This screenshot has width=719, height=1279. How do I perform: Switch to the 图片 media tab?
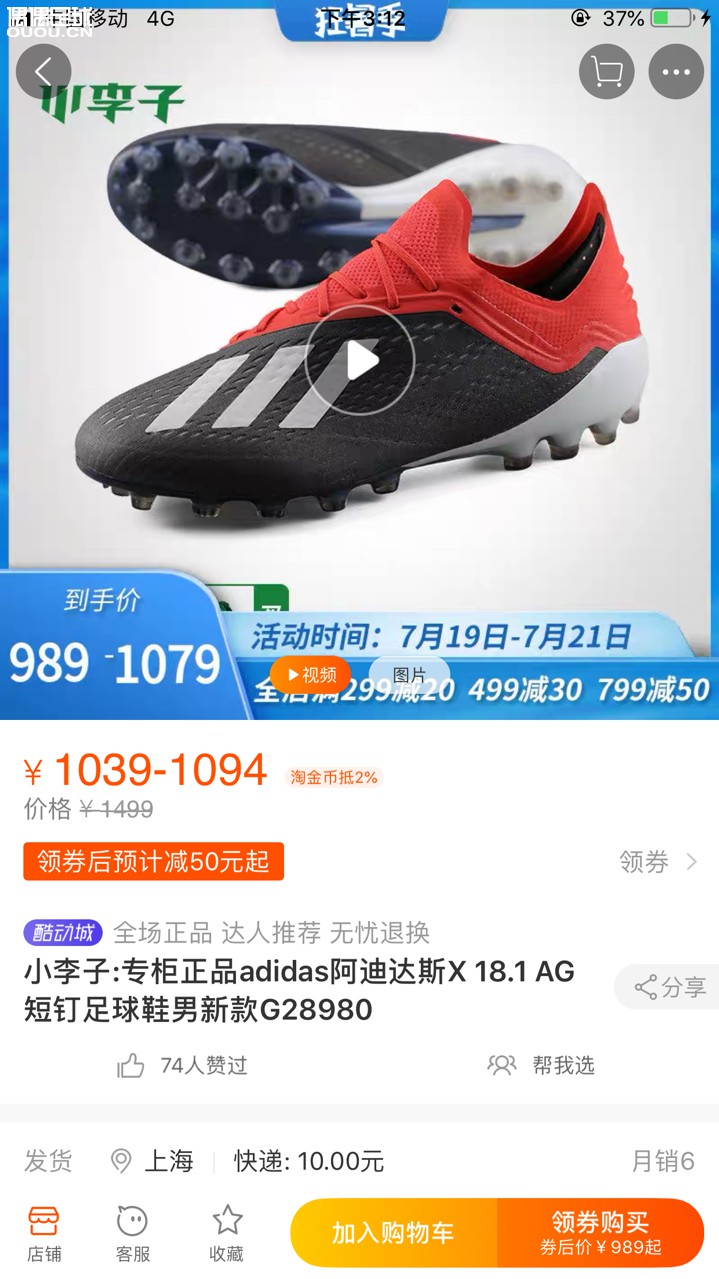409,675
